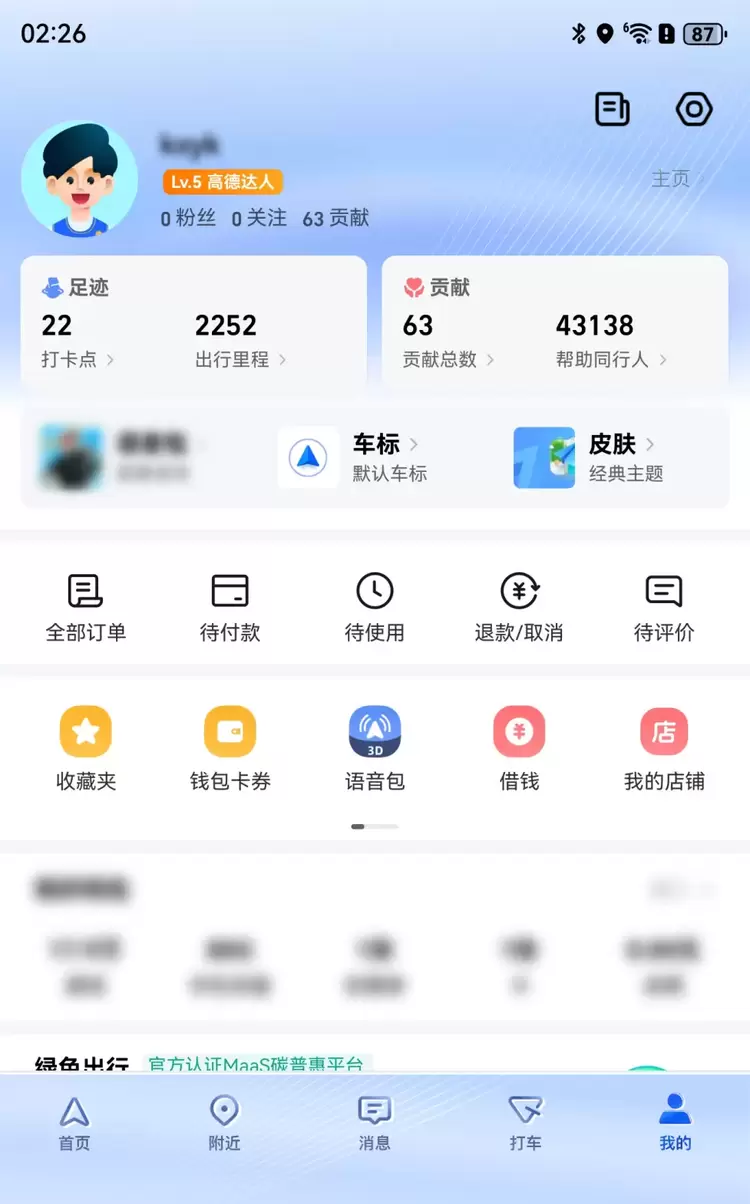
Task: Tap the profile avatar picture
Action: point(80,179)
